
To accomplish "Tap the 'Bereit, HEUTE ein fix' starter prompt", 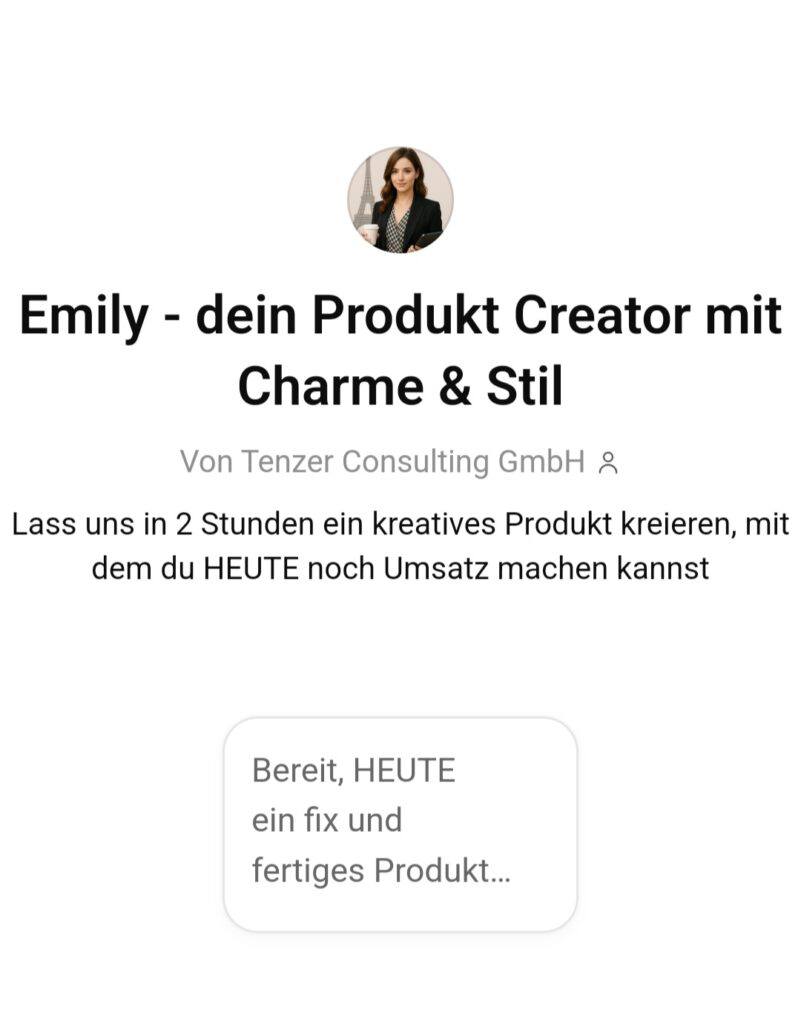I will 400,824.
